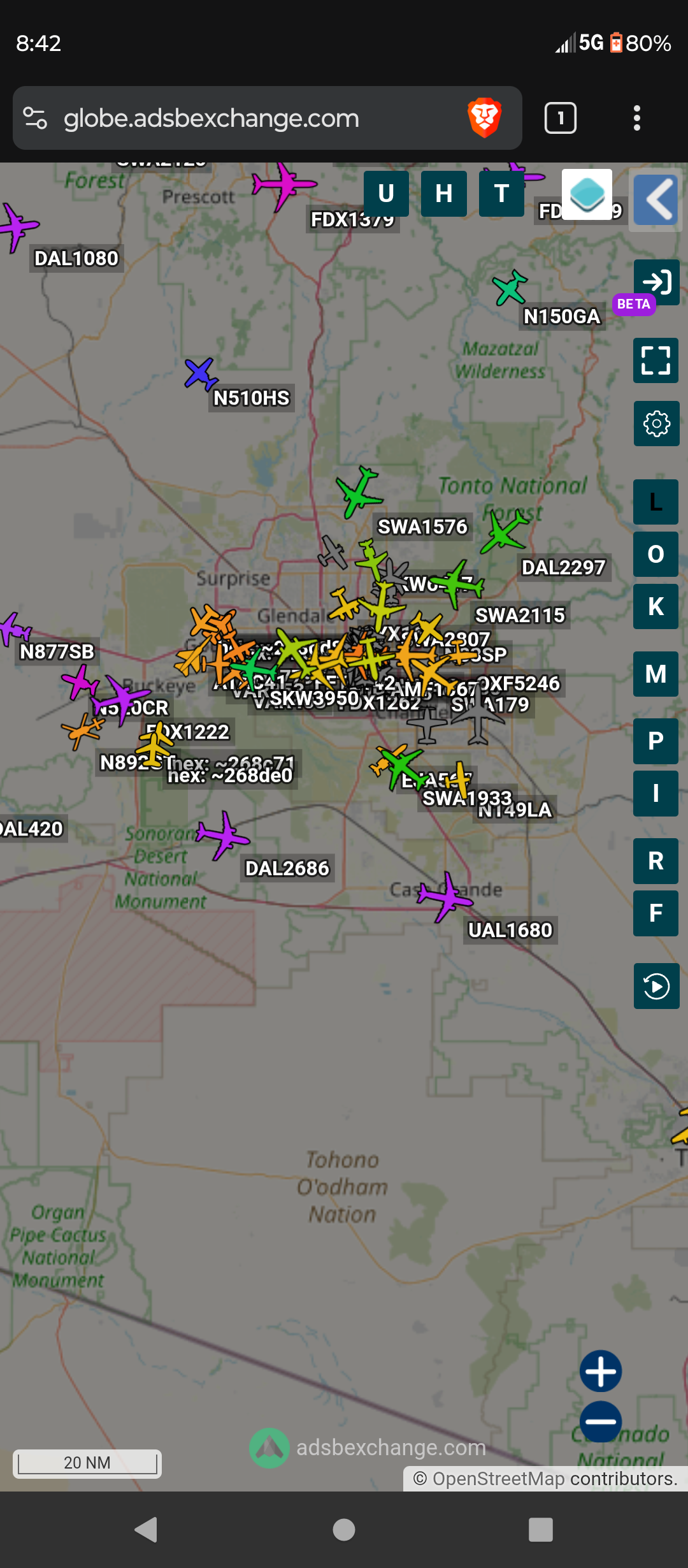The image size is (688, 1568).
Task: Open the browser overflow menu
Action: point(636,118)
